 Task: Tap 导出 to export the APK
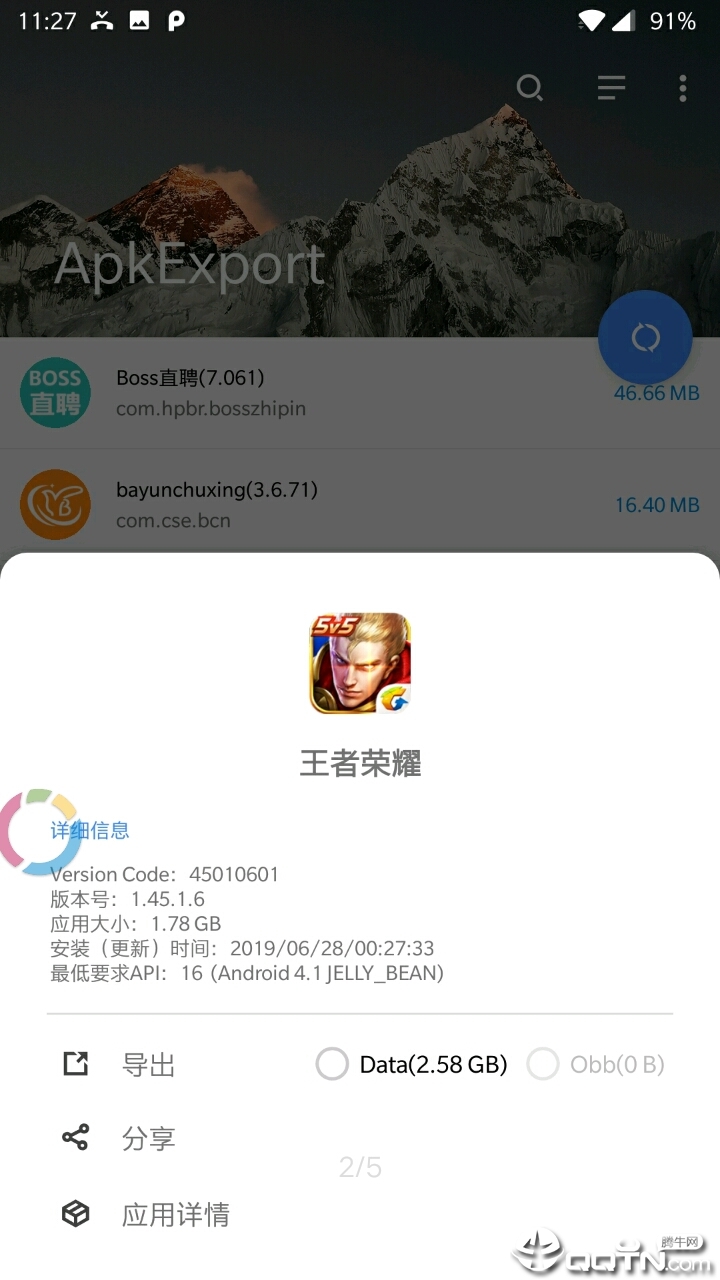point(148,1065)
